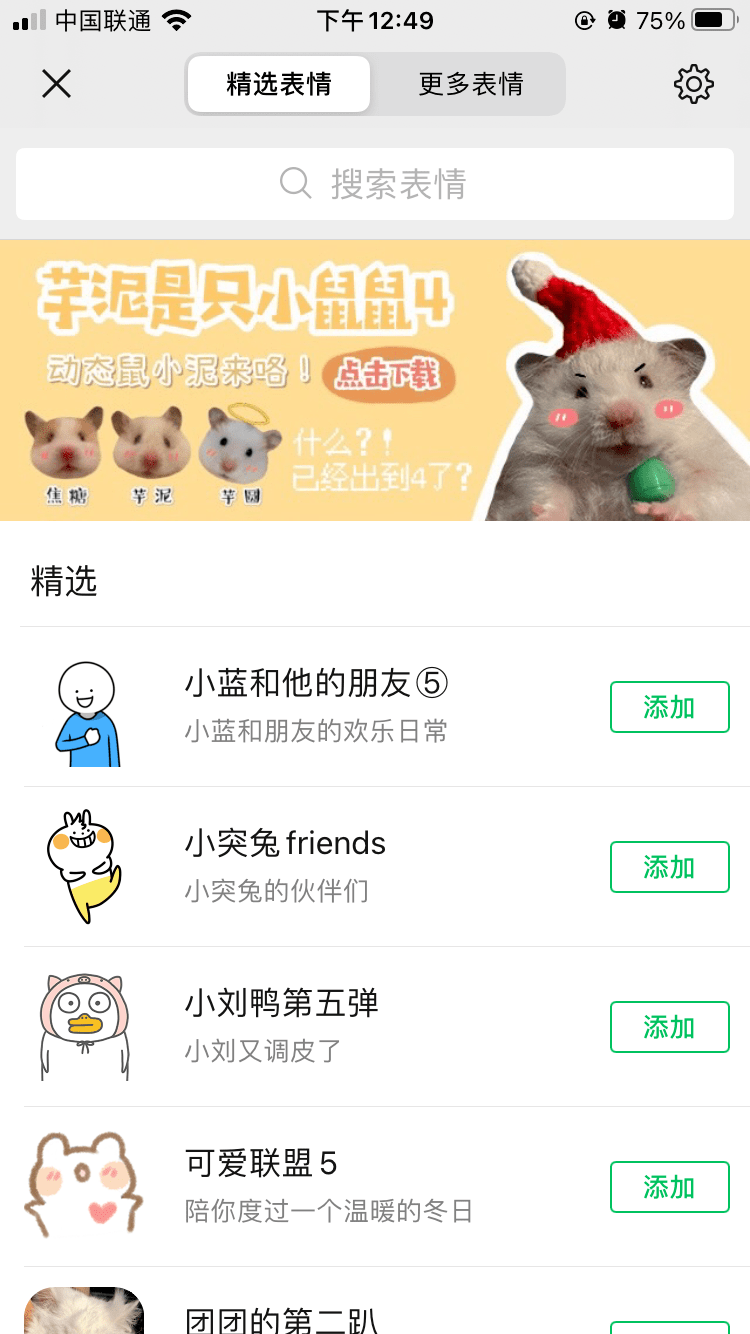Switch to the 精选表情 tab

click(x=278, y=84)
